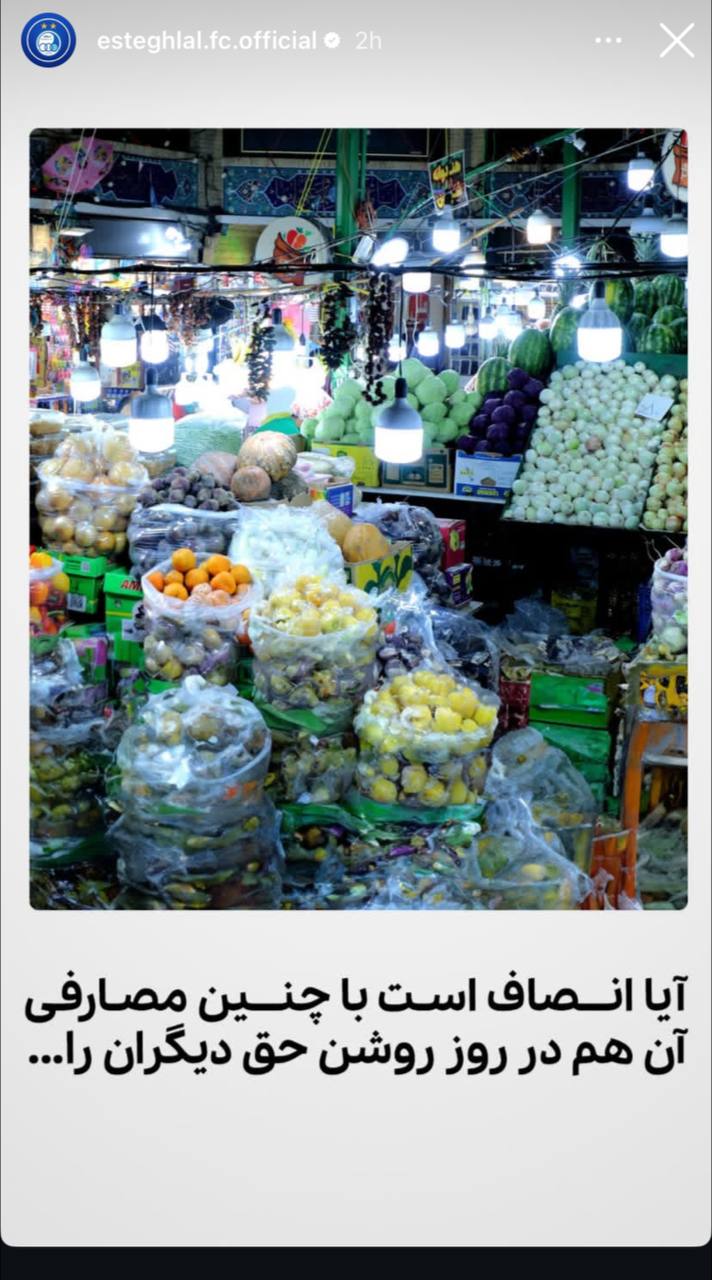Open the esteghlal.fc.official profile picture

48,41
